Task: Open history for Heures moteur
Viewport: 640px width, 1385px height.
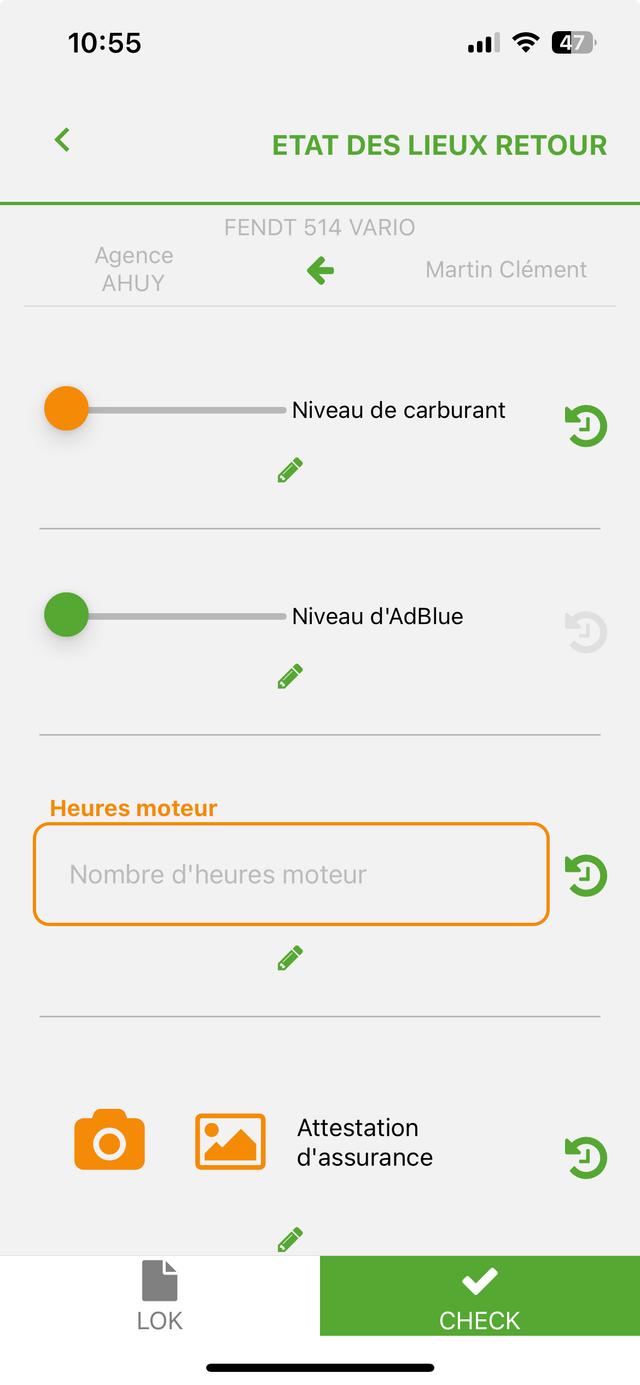Action: 586,875
